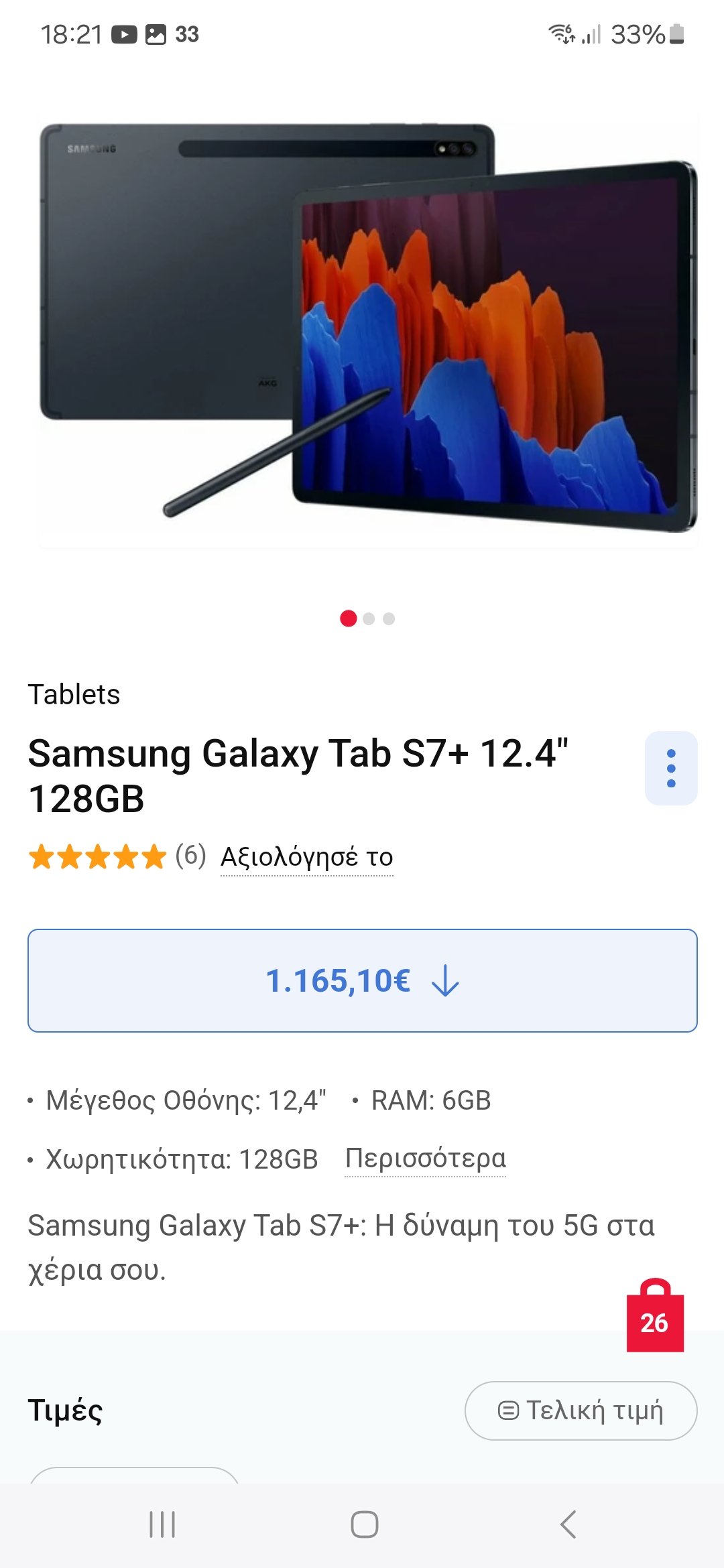Open the Αξιολόγησέ το rating link
Image resolution: width=724 pixels, height=1568 pixels.
[x=307, y=857]
